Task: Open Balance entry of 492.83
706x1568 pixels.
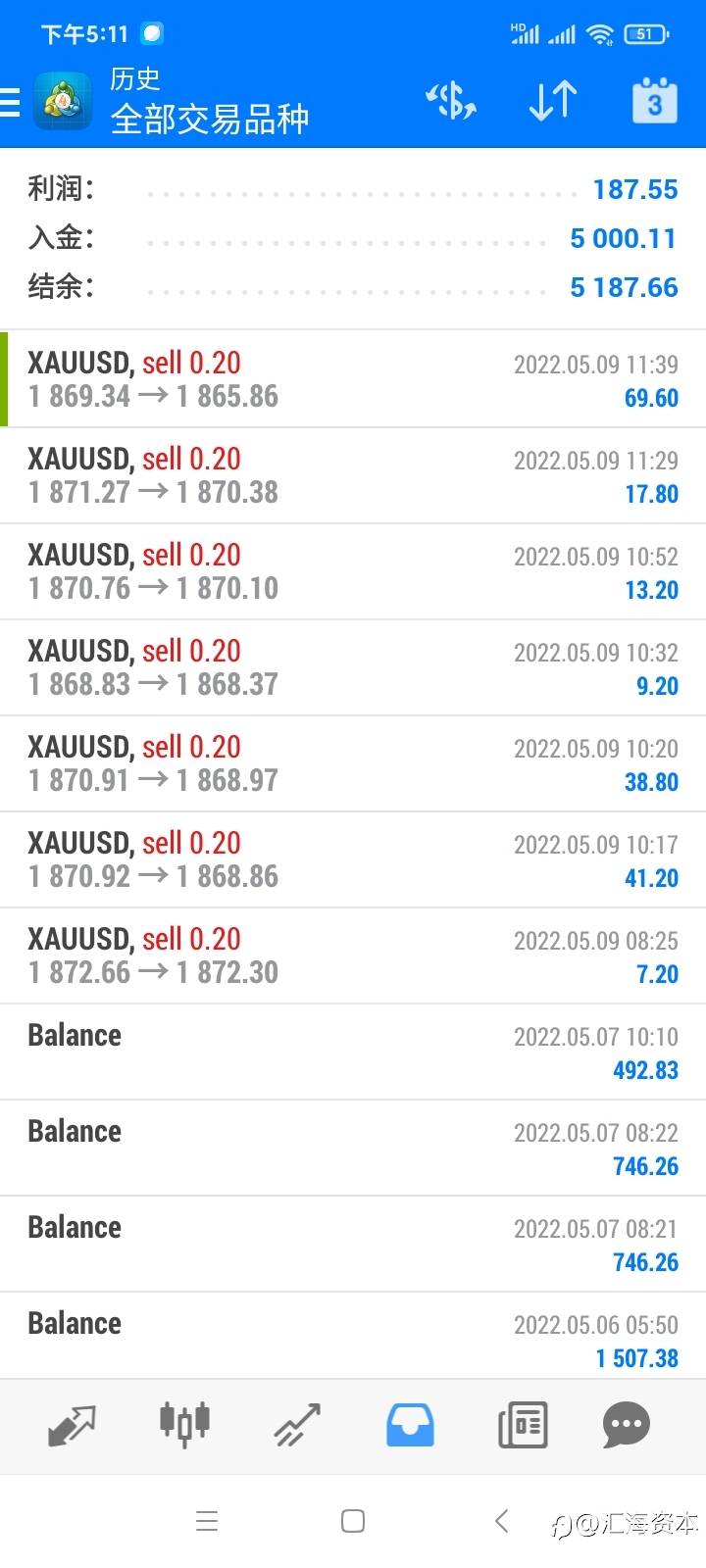Action: 353,1052
